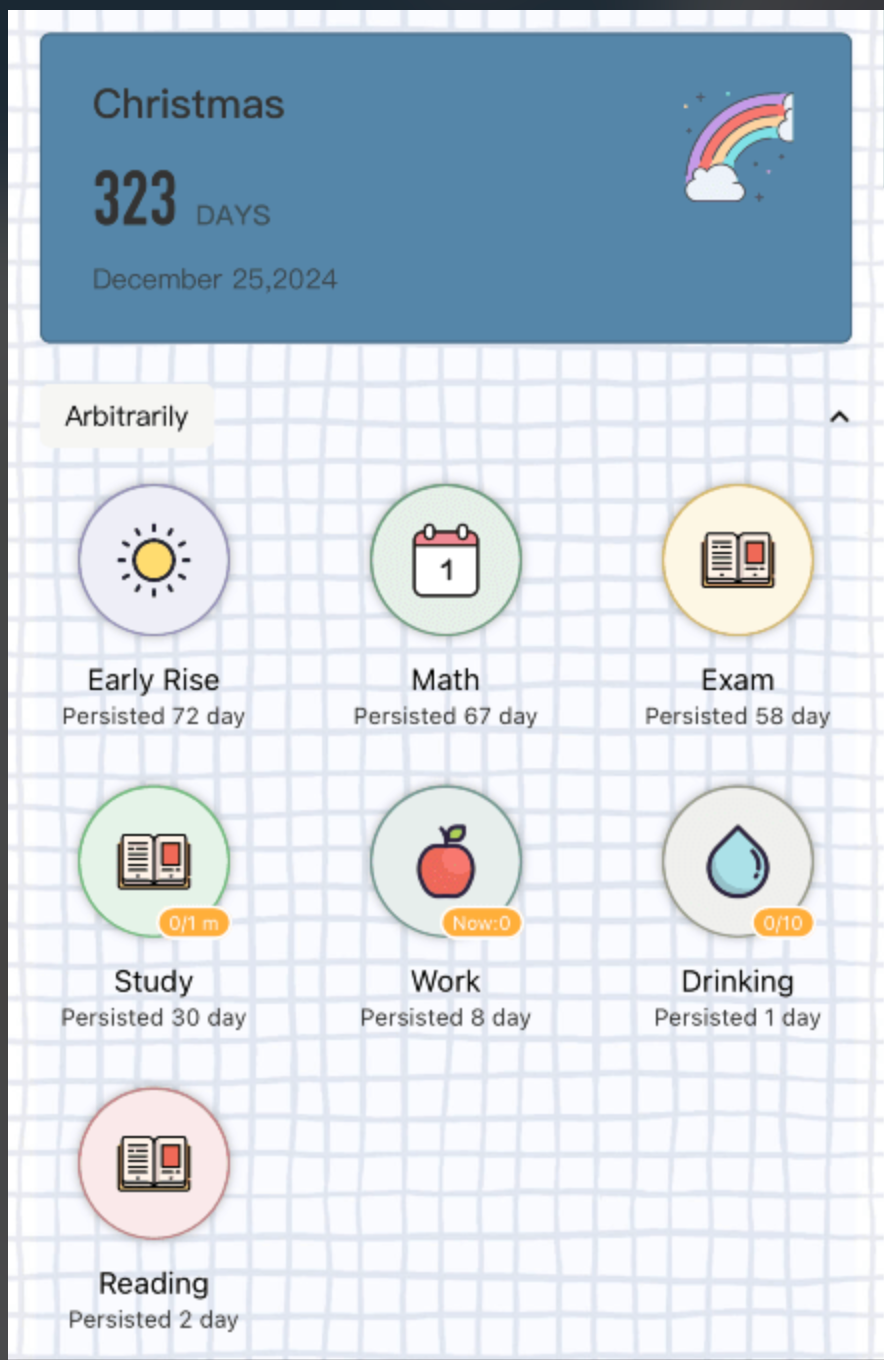Tap the Exam habit circle
Screen dimensions: 884x1360
738,560
